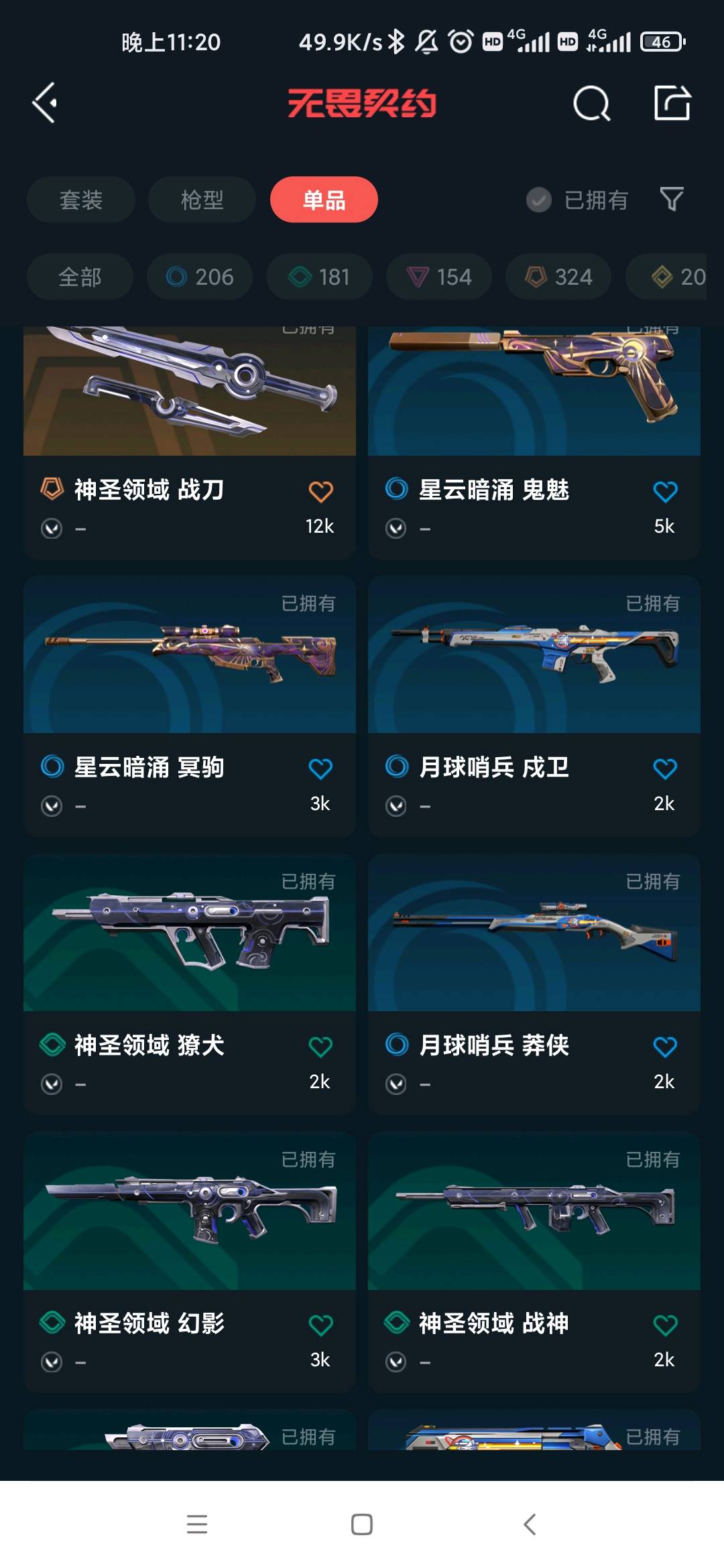Switch to the 套装 tab
This screenshot has height=1568, width=724.
pos(81,200)
